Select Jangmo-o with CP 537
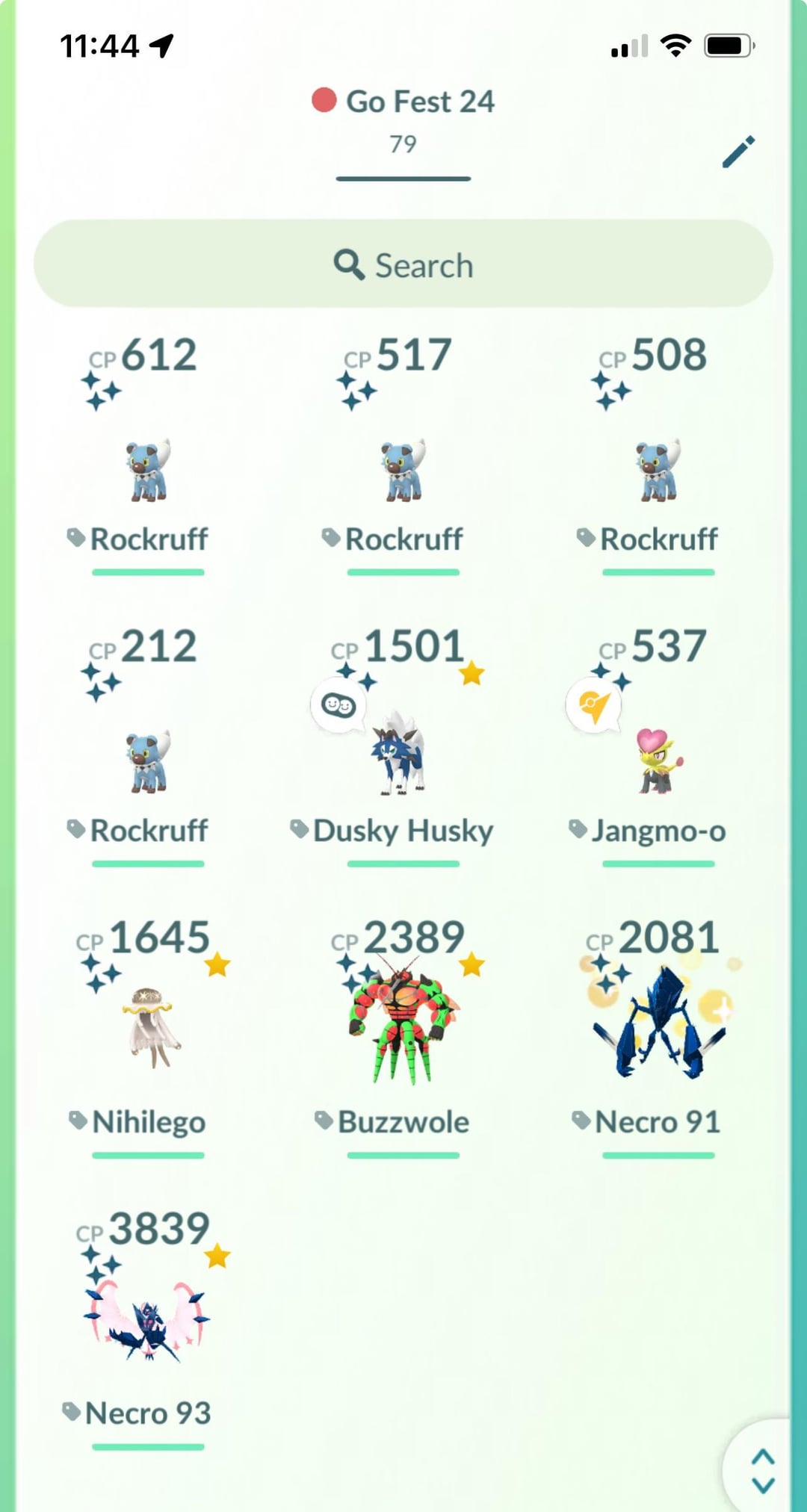Screen dimensions: 807x1512 (658, 762)
